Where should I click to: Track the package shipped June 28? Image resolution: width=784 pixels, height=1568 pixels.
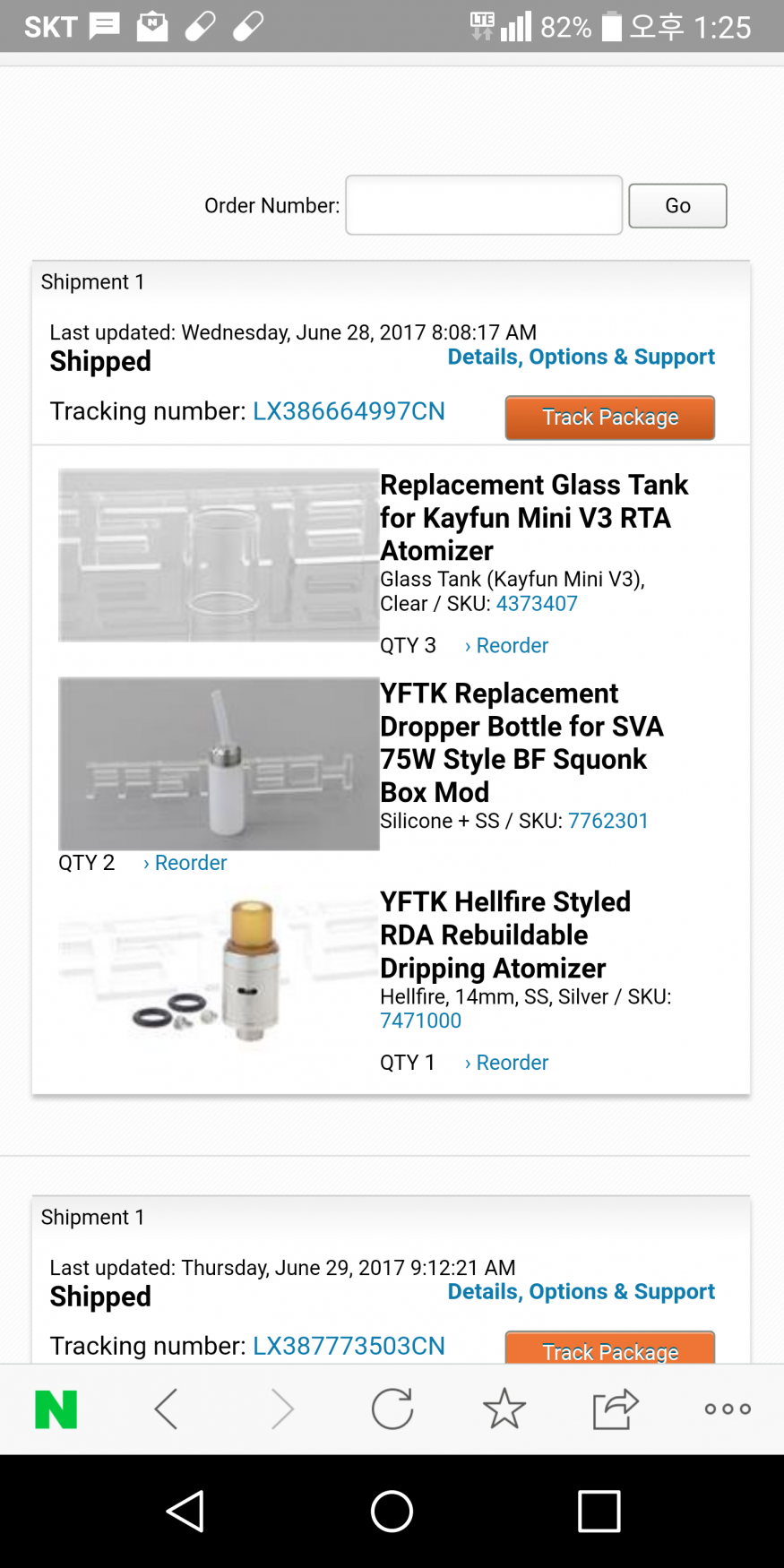609,418
